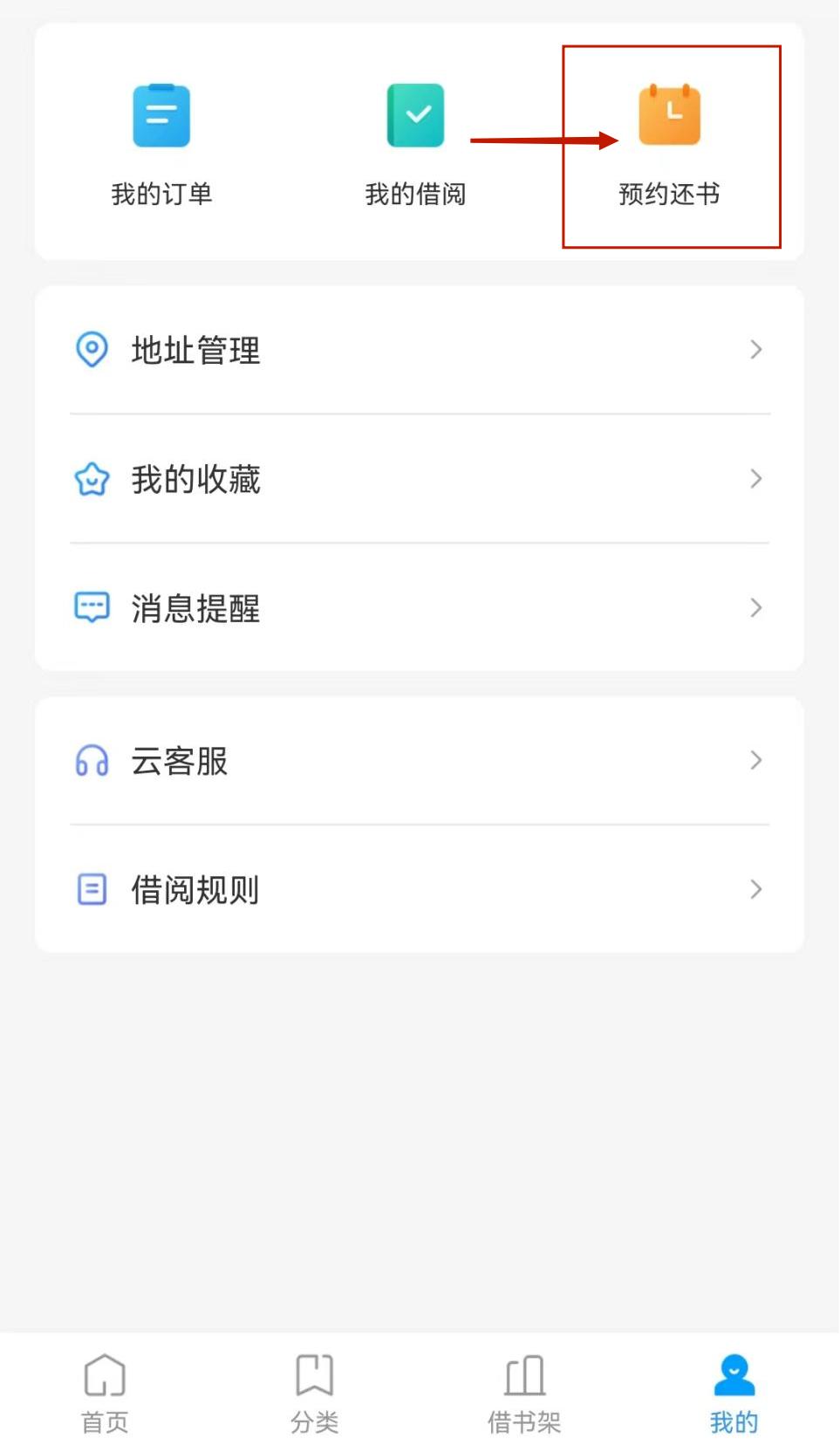Open the 预约还书 reserve return feature
The image size is (840, 1452).
(669, 140)
